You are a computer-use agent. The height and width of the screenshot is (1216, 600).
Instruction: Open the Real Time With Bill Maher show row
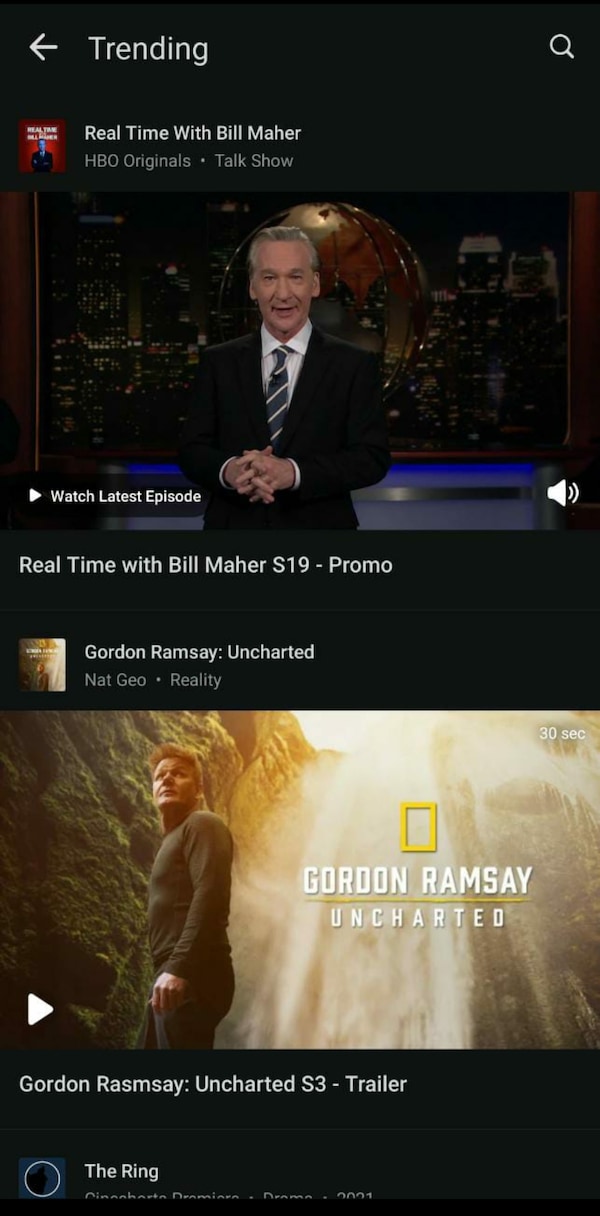pyautogui.click(x=192, y=146)
